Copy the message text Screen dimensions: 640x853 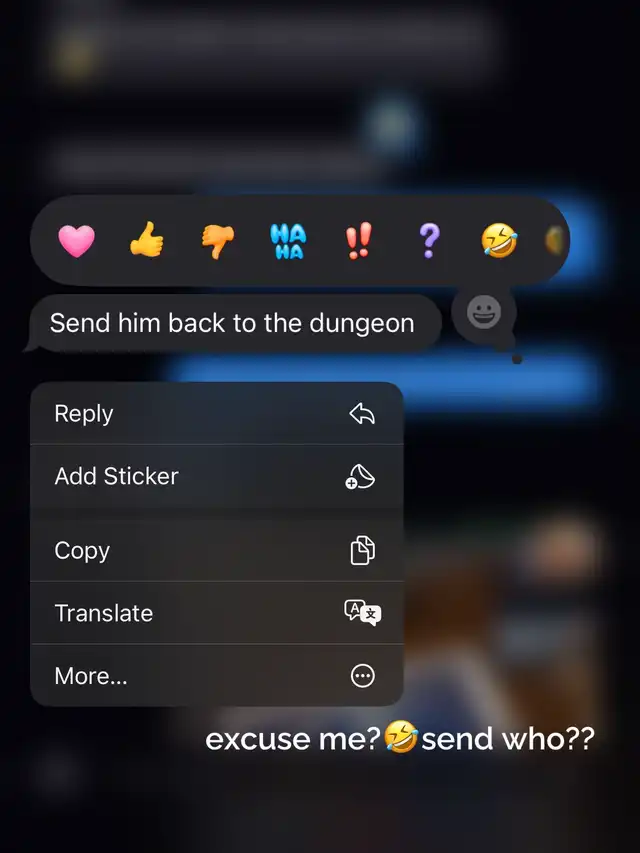[217, 551]
